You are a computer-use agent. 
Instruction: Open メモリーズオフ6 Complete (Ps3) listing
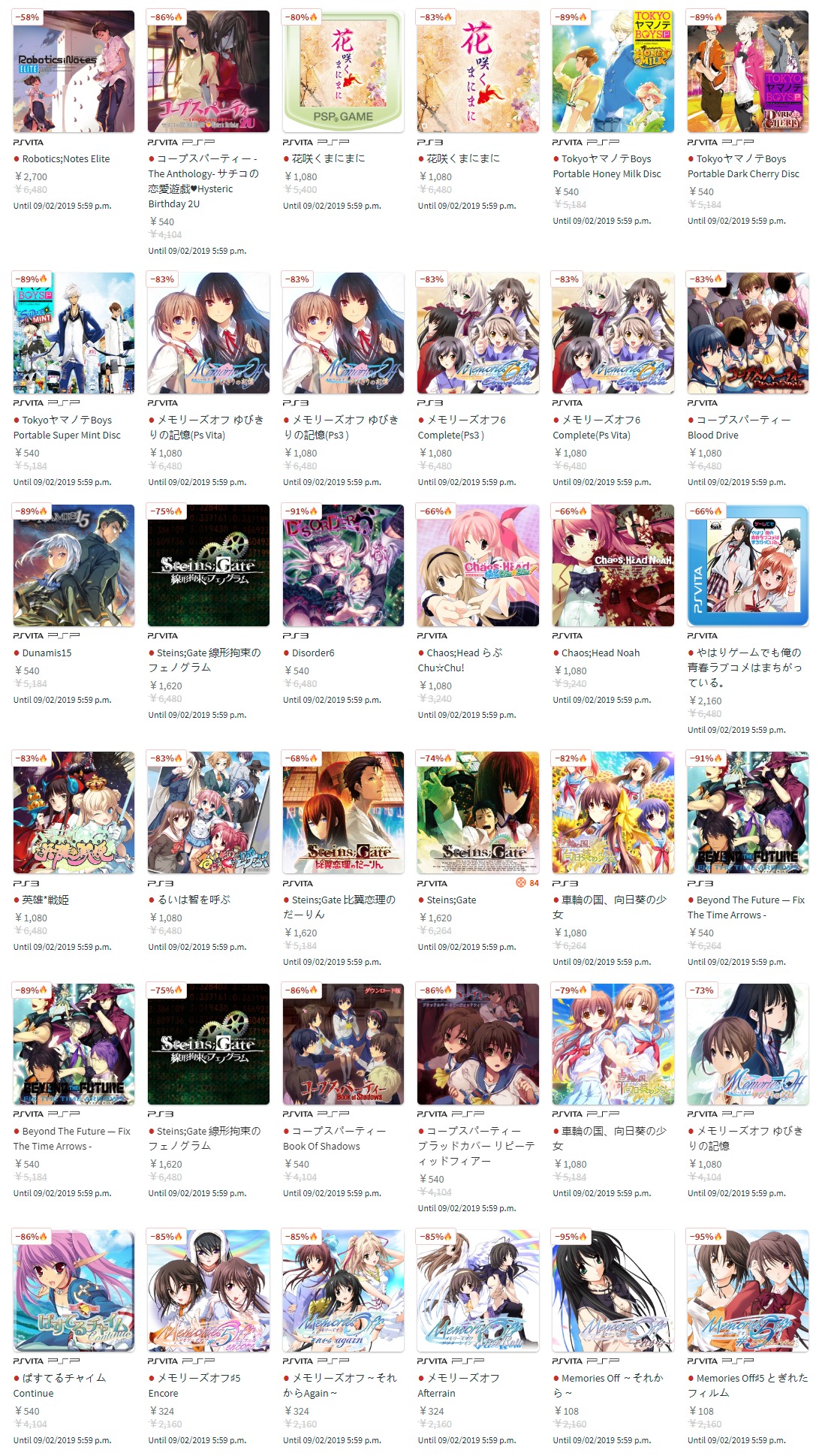click(x=478, y=333)
